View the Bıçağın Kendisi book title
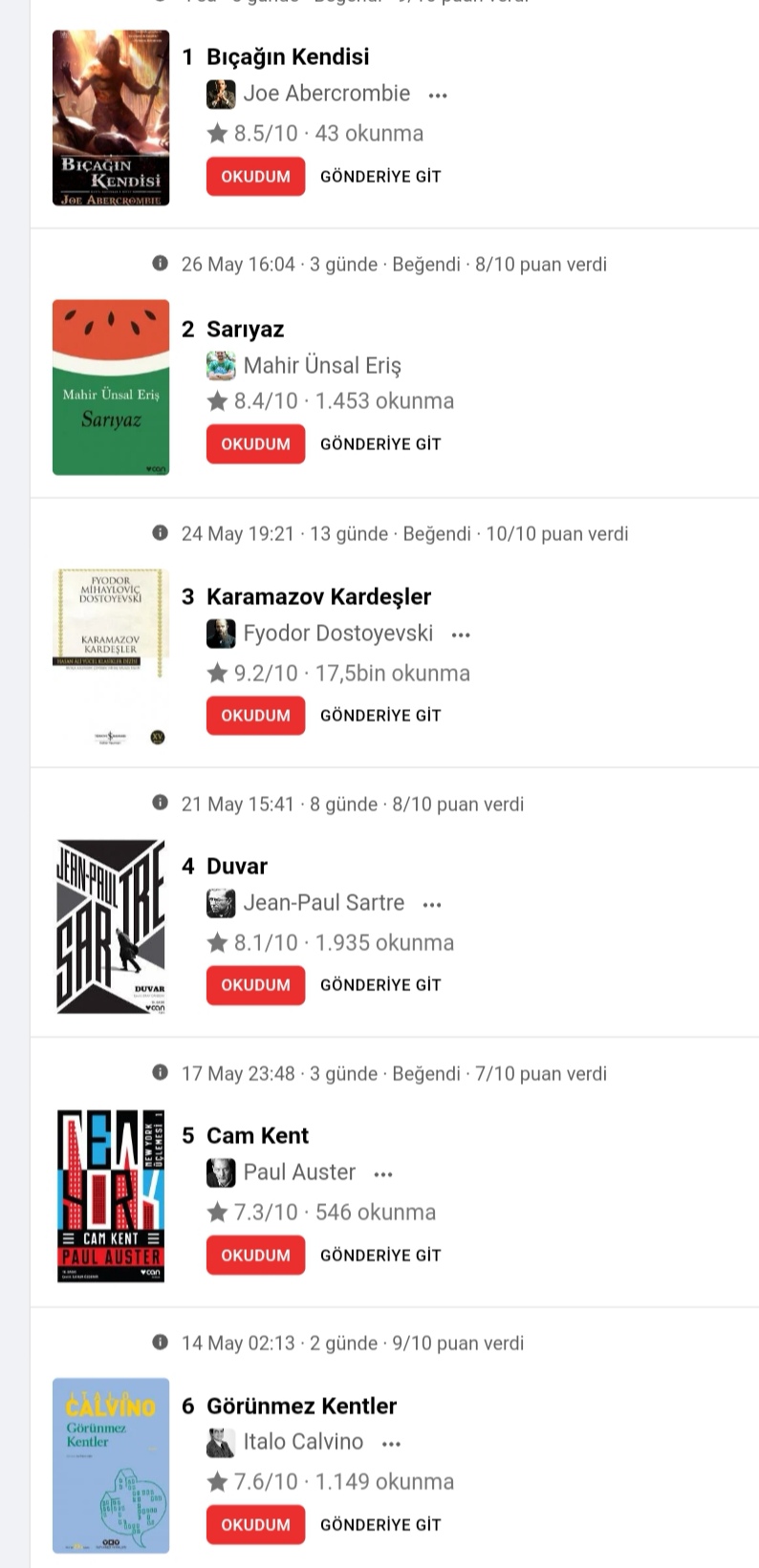759x1568 pixels. coord(288,57)
